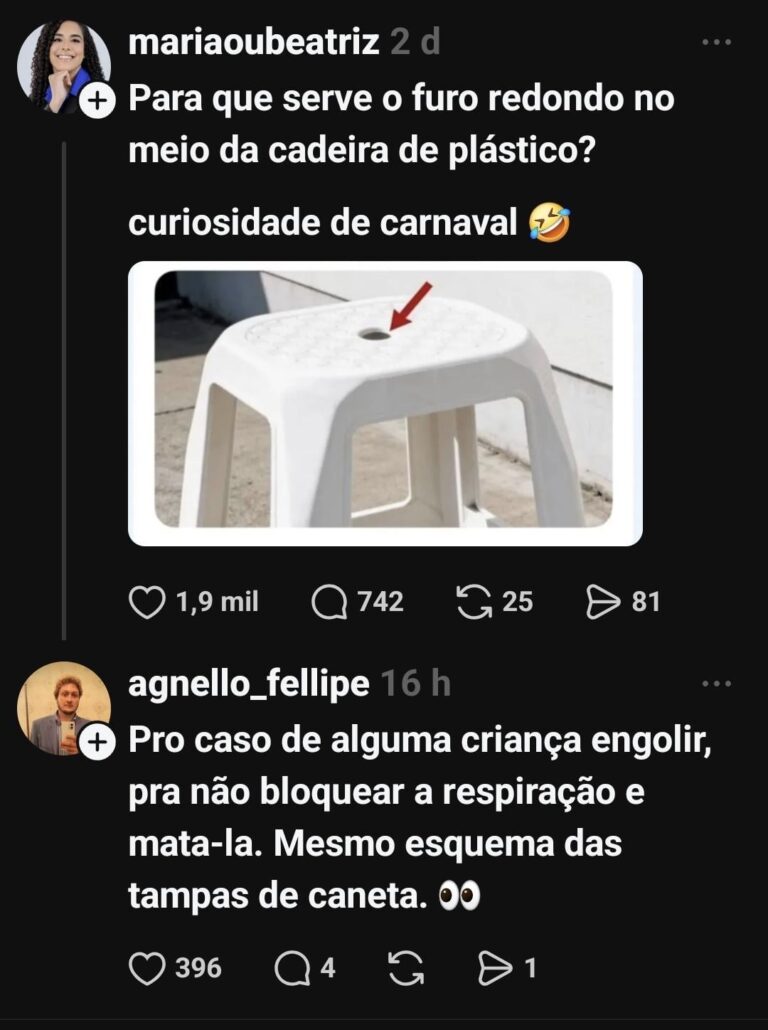768x1030 pixels.
Task: Follow agnello_fellipe via the plus badge
Action: coord(97,742)
